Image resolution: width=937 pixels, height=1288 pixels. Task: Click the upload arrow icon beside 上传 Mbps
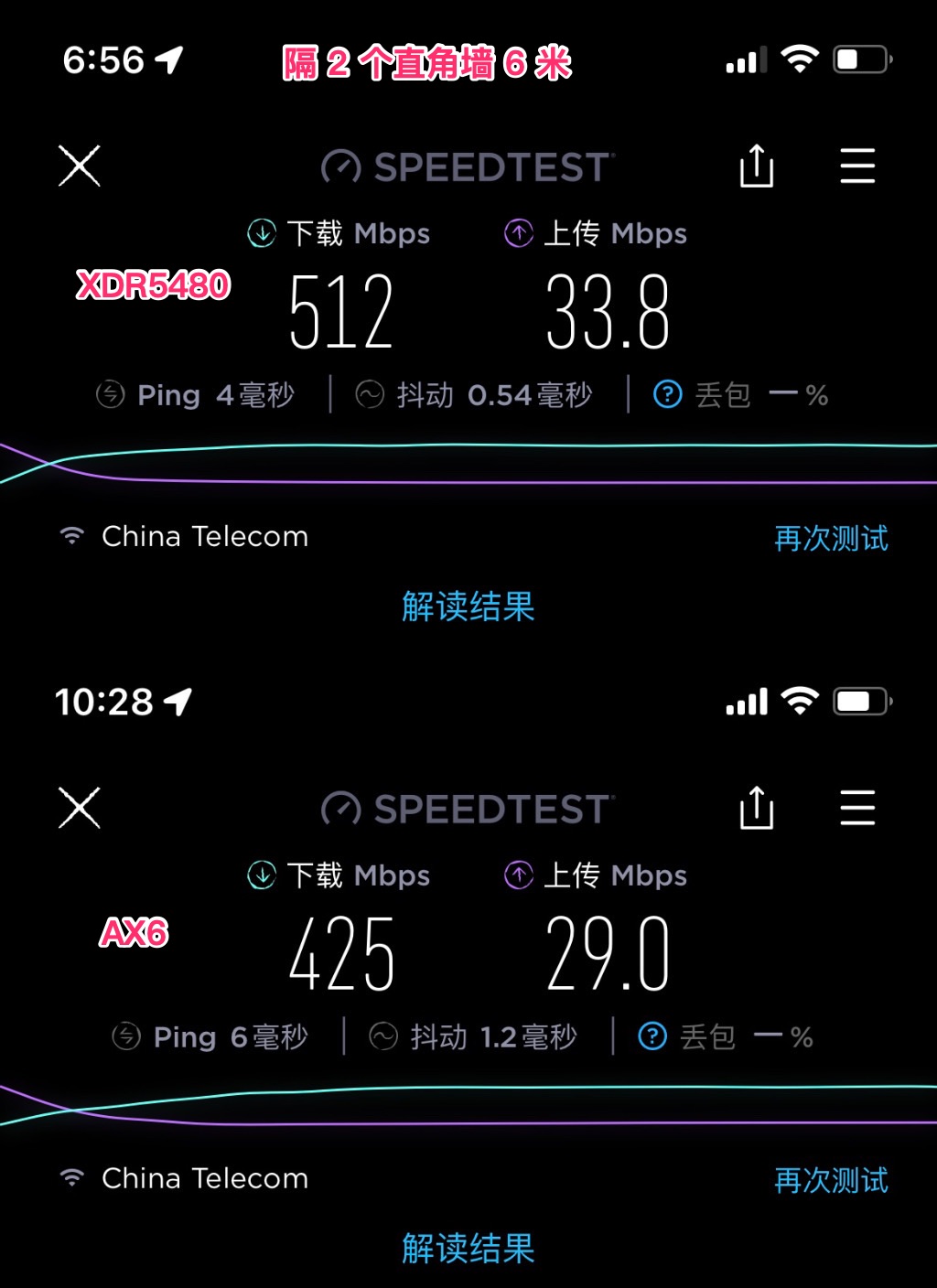[519, 233]
